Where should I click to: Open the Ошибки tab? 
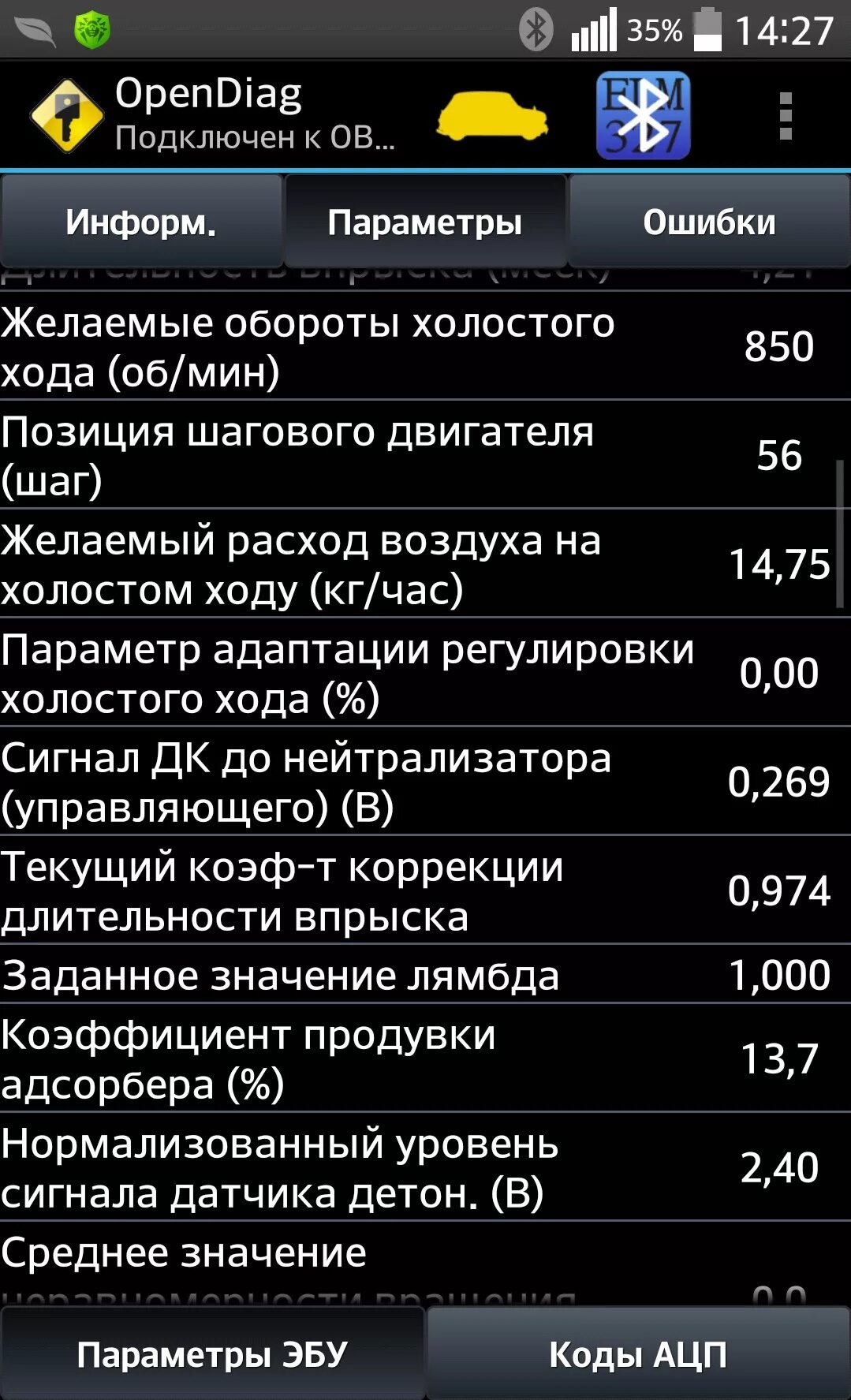click(x=709, y=222)
